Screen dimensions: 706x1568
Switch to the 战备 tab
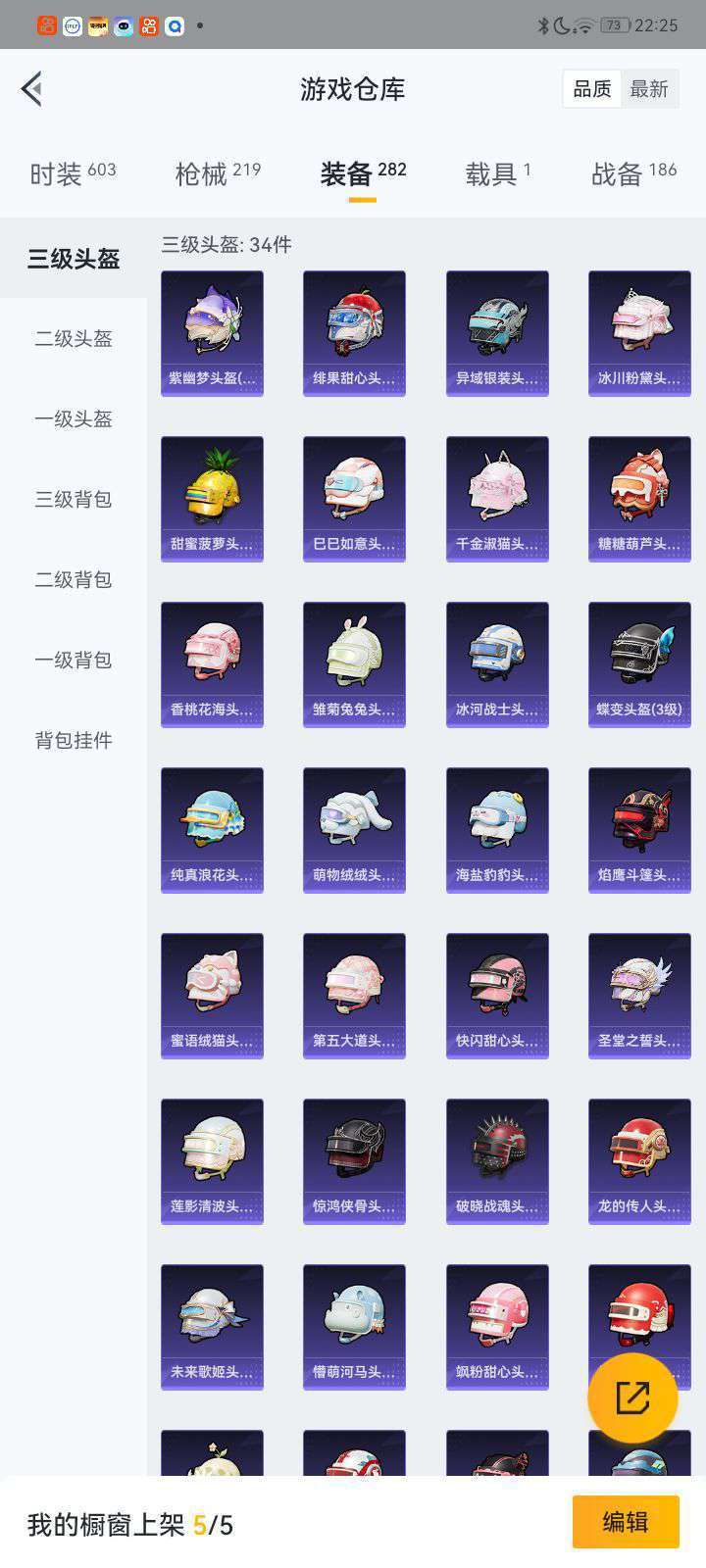633,173
